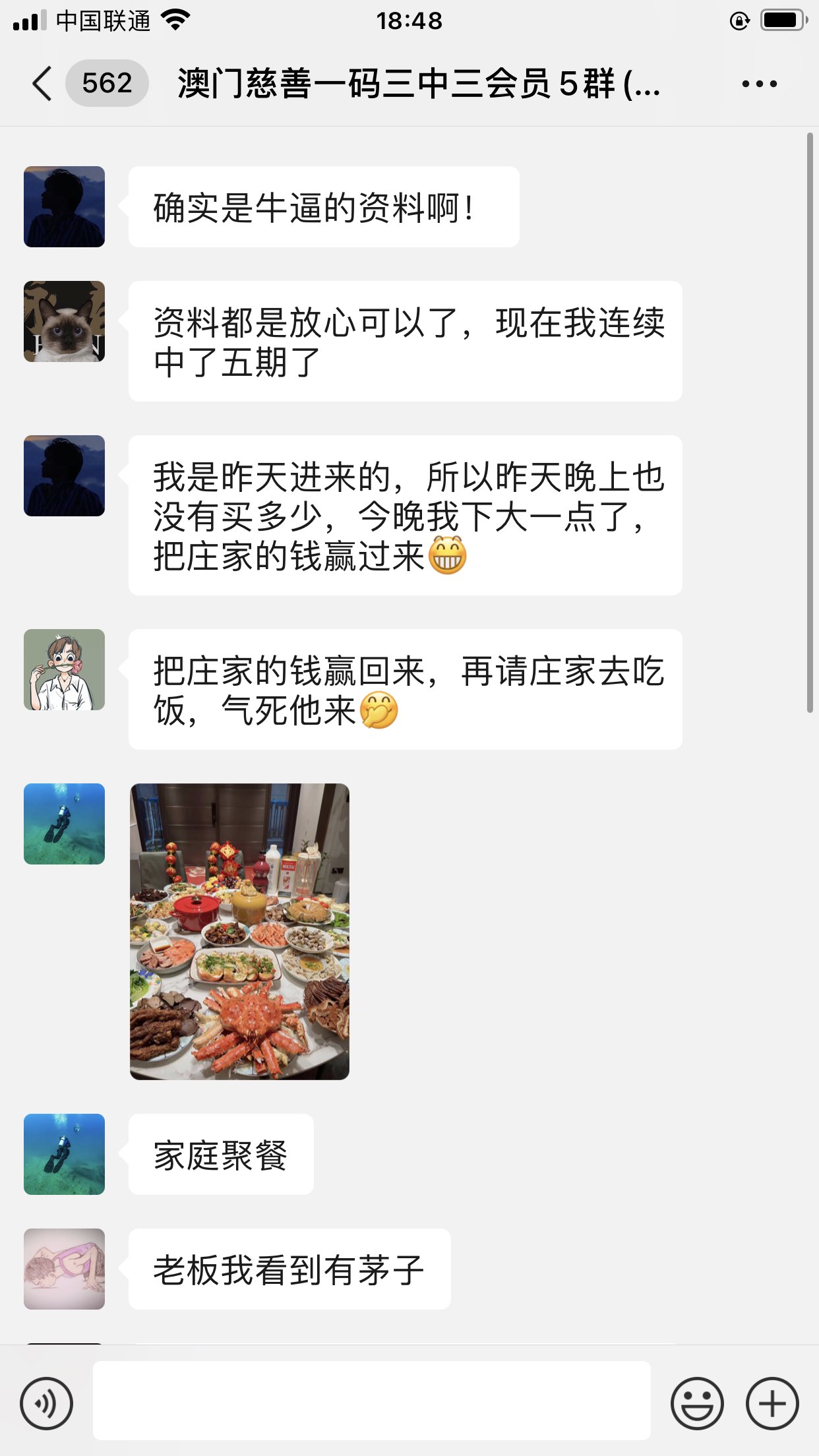This screenshot has height=1456, width=819.
Task: Open the cartoon boy avatar profile
Action: point(64,669)
